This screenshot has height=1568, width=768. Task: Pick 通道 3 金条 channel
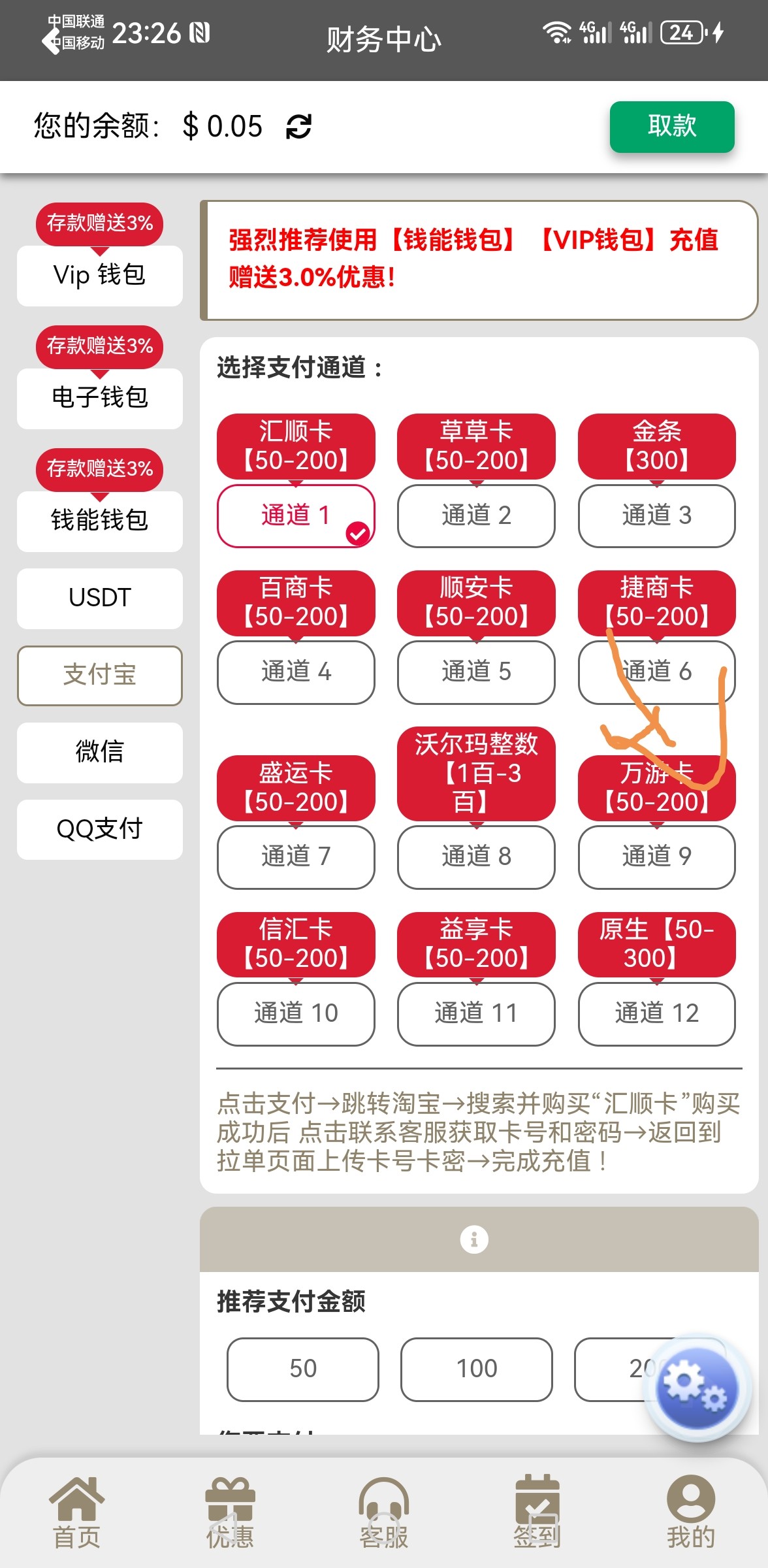pyautogui.click(x=656, y=515)
